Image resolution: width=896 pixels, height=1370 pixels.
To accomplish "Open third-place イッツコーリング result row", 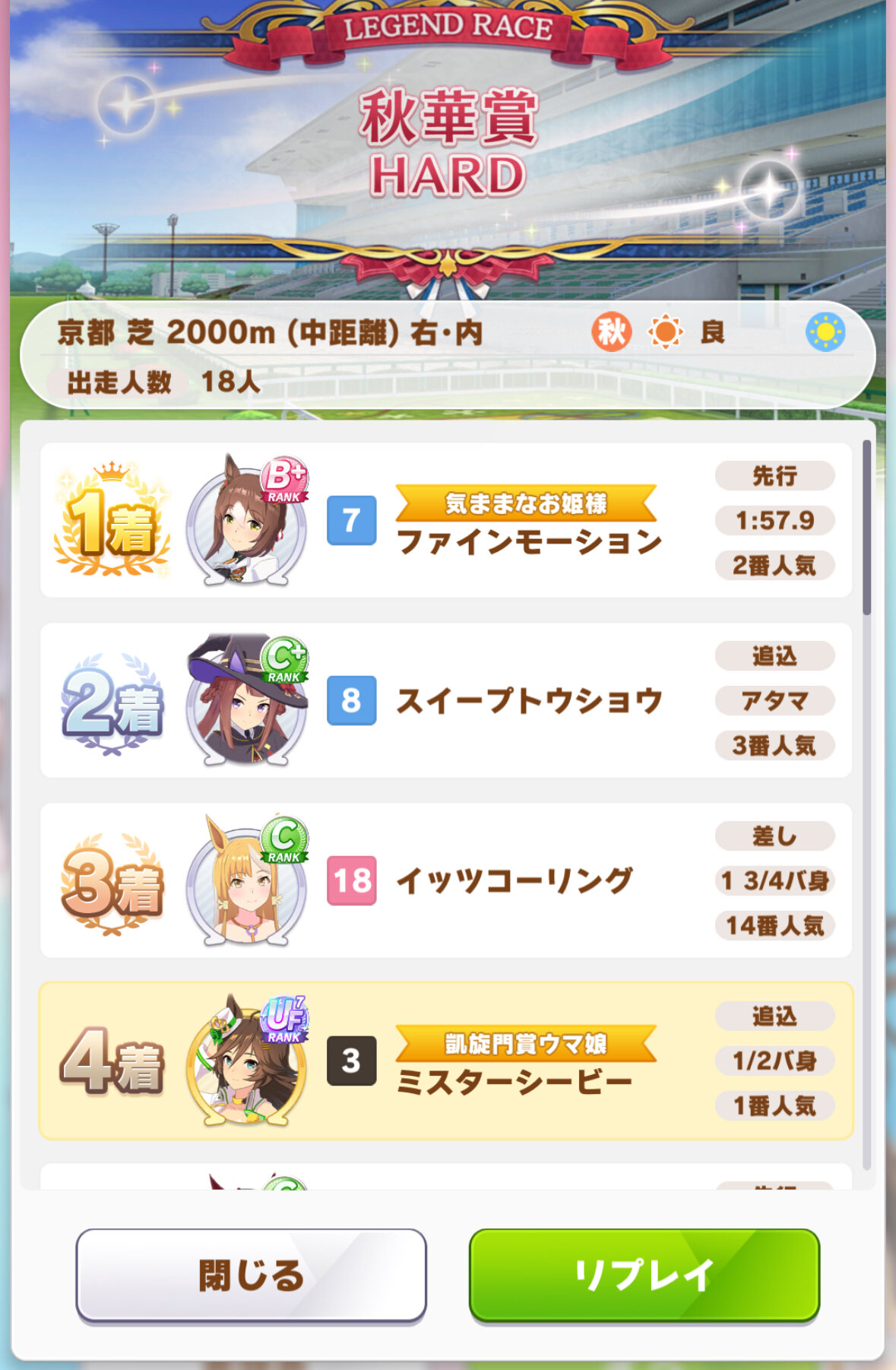I will (x=445, y=880).
